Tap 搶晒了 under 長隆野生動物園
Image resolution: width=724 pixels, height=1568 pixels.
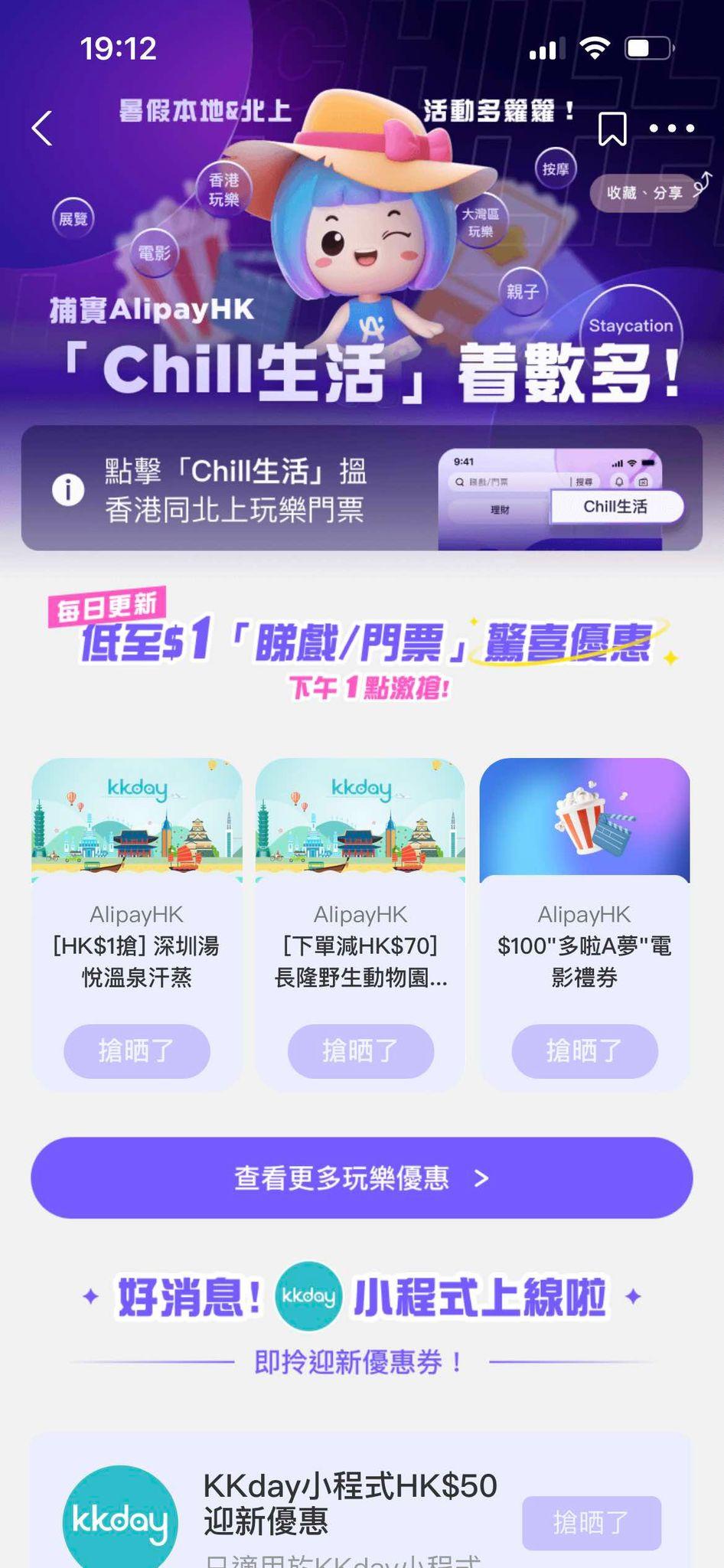[x=360, y=1050]
